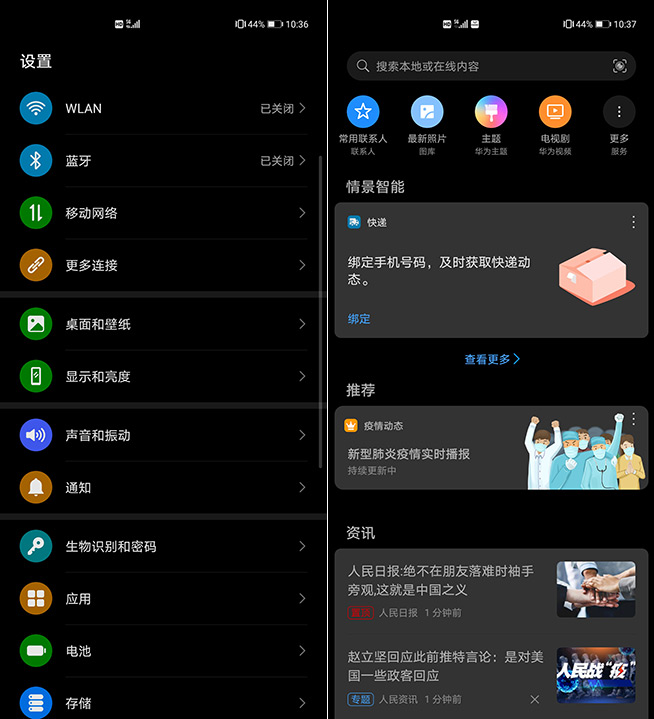Dismiss the 赵立坚 news item
The height and width of the screenshot is (719, 654).
[535, 699]
